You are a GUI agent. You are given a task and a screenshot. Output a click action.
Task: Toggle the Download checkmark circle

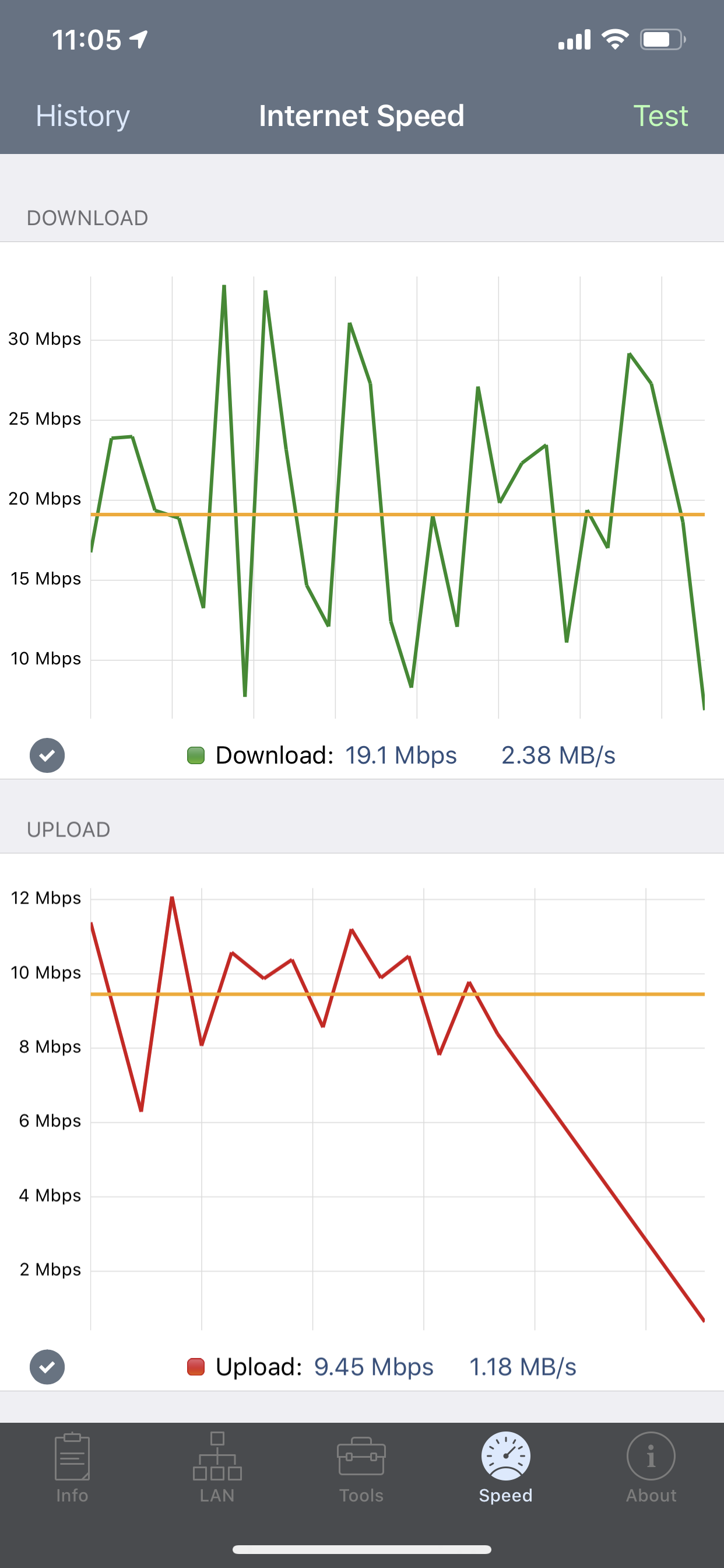(47, 755)
